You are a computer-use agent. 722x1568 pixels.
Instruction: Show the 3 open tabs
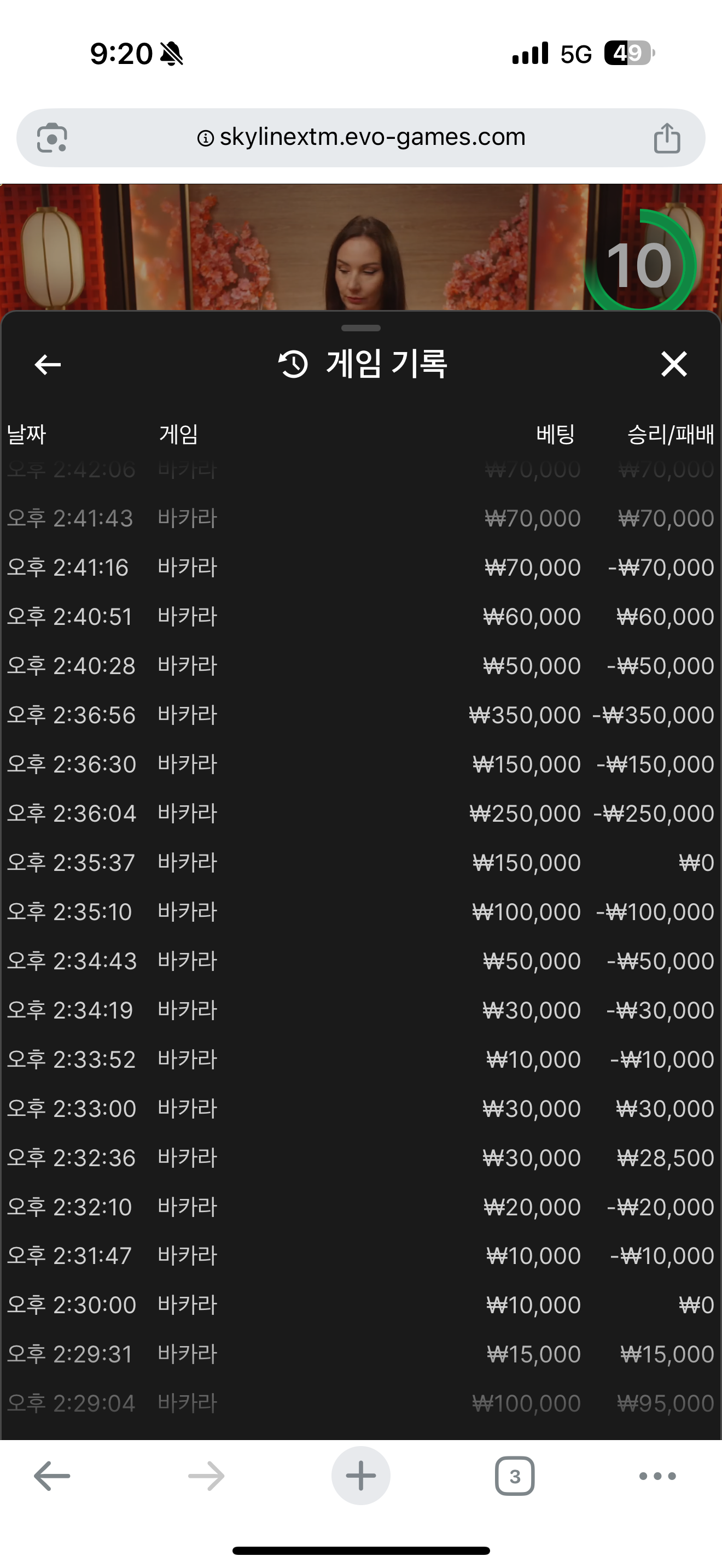(515, 1476)
